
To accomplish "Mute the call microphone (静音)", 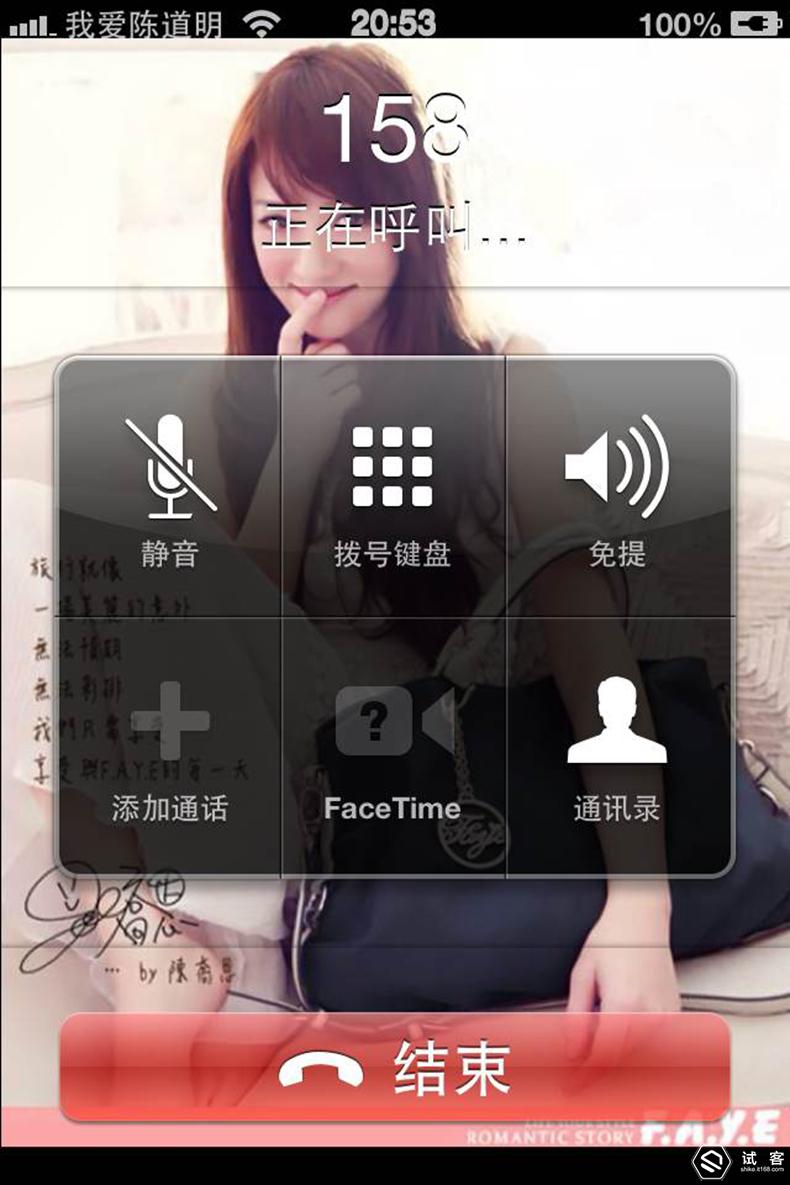I will pos(169,490).
